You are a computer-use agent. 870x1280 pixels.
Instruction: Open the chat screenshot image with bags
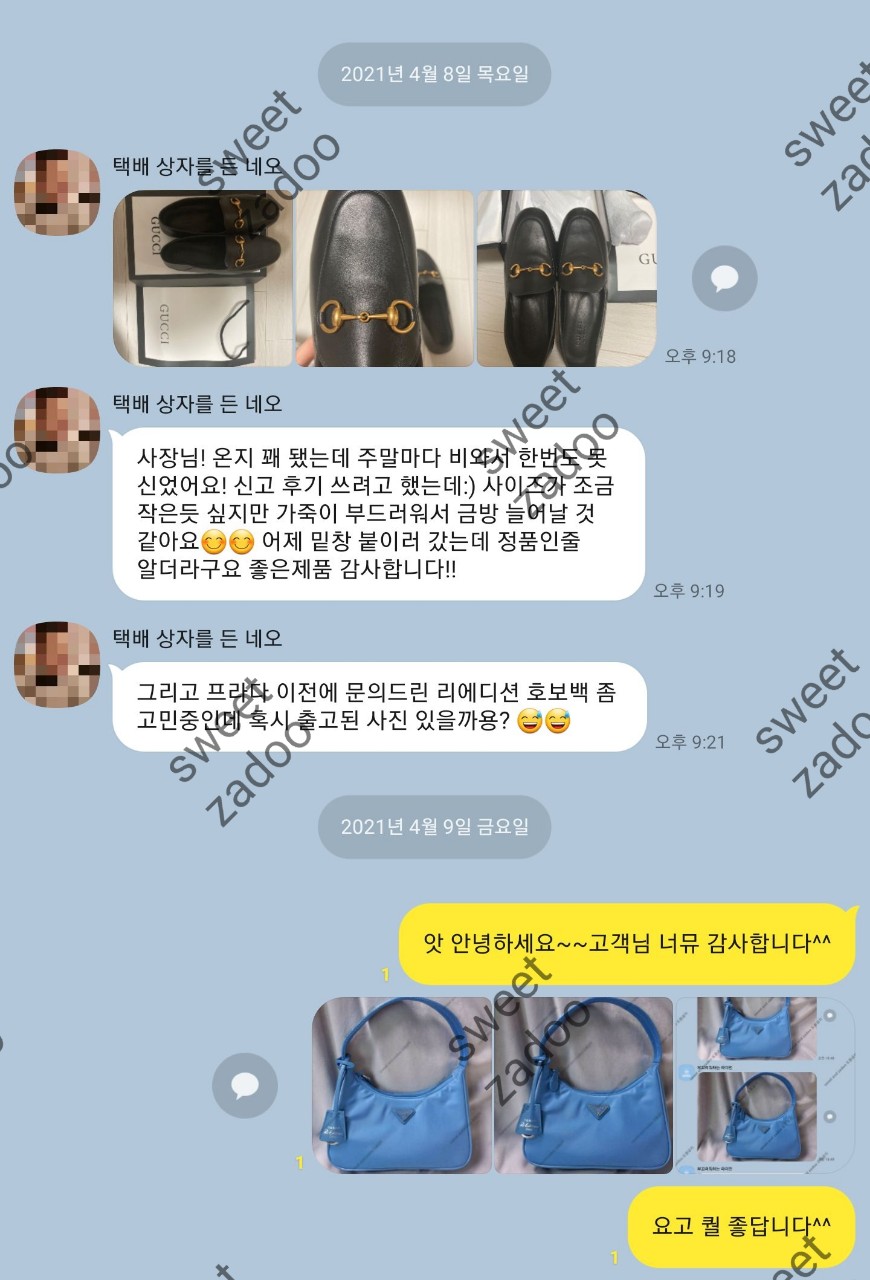tap(765, 1085)
